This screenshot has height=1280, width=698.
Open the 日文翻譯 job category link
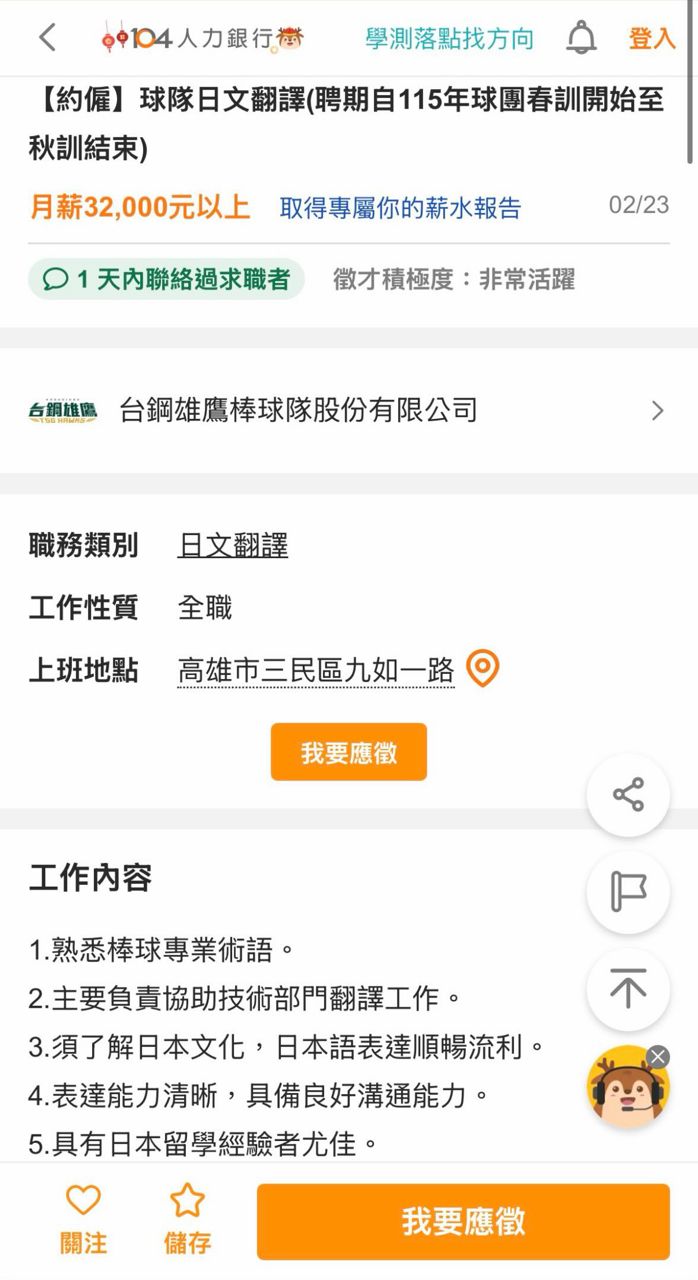(x=233, y=546)
